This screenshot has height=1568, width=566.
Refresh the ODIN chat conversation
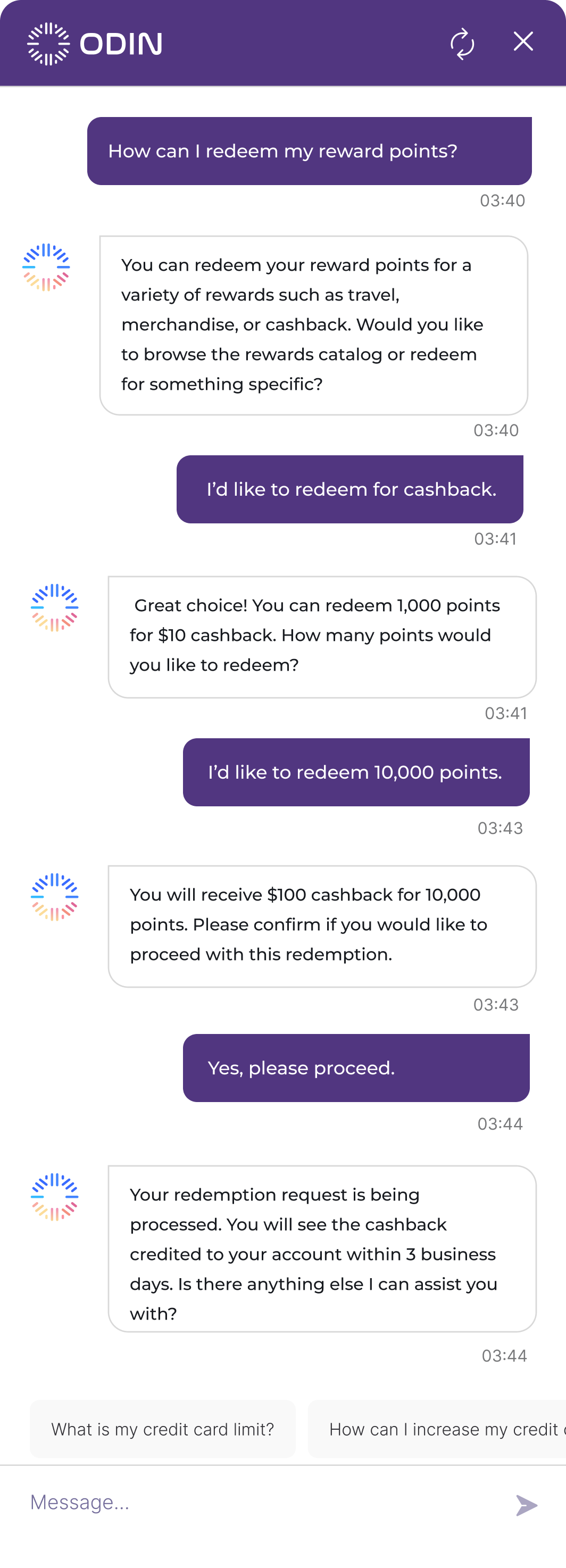pos(462,43)
